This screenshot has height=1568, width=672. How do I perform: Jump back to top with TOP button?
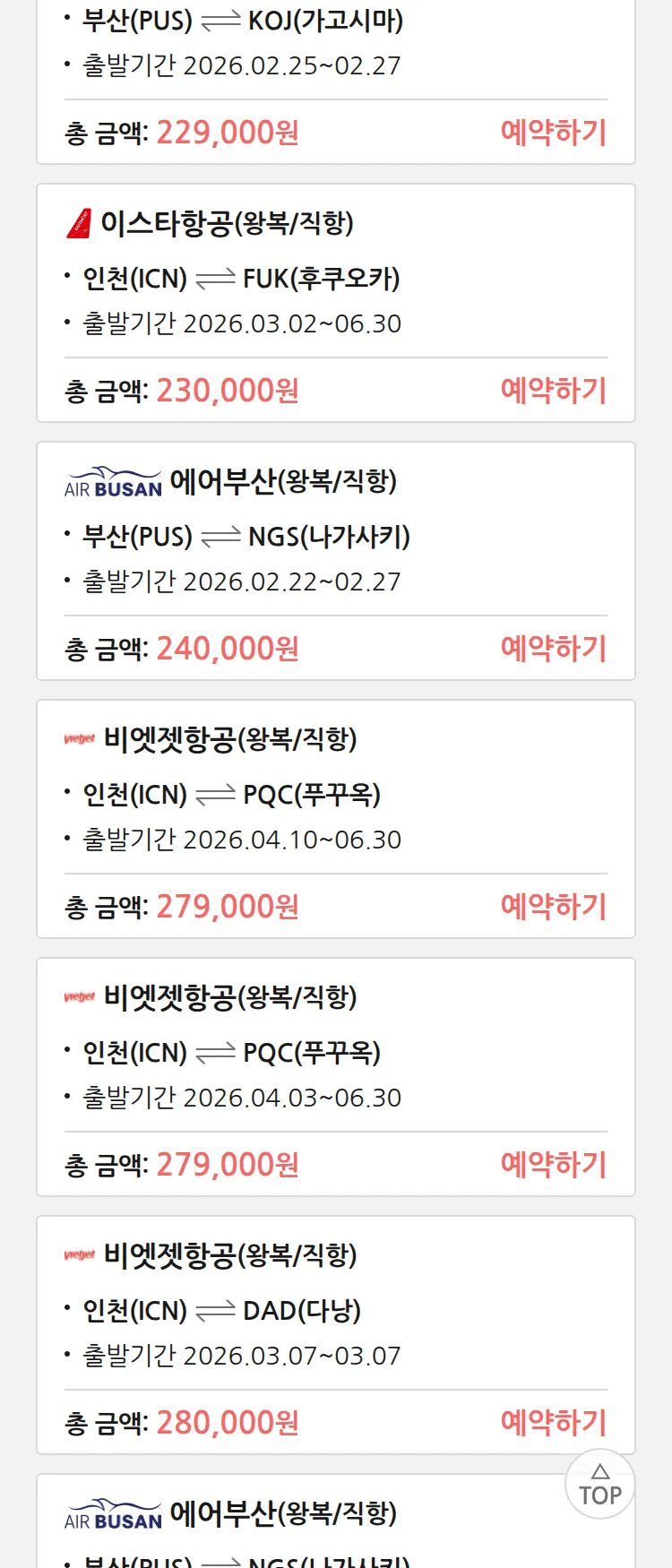tap(599, 1485)
